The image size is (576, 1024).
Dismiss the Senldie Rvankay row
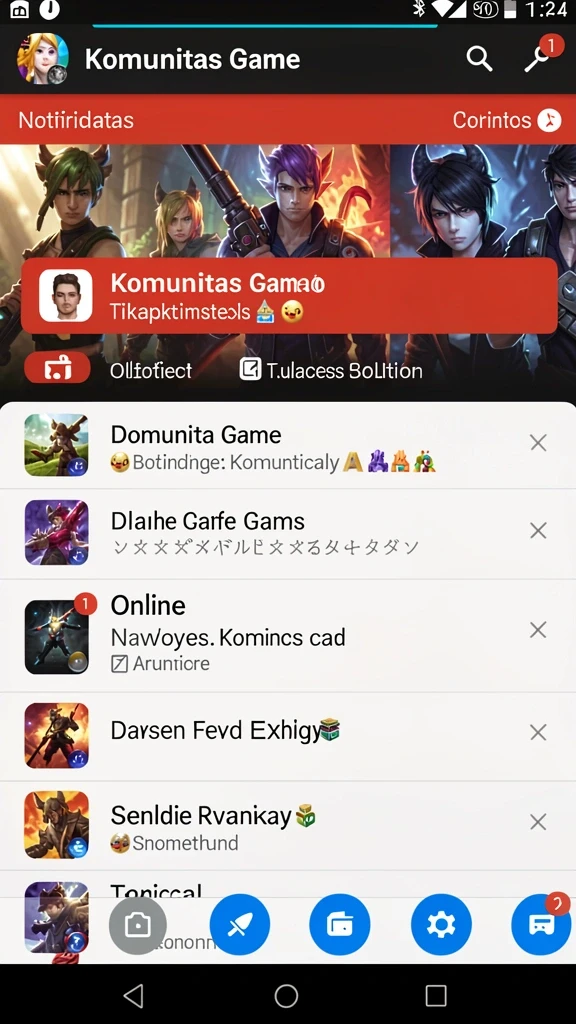click(538, 822)
